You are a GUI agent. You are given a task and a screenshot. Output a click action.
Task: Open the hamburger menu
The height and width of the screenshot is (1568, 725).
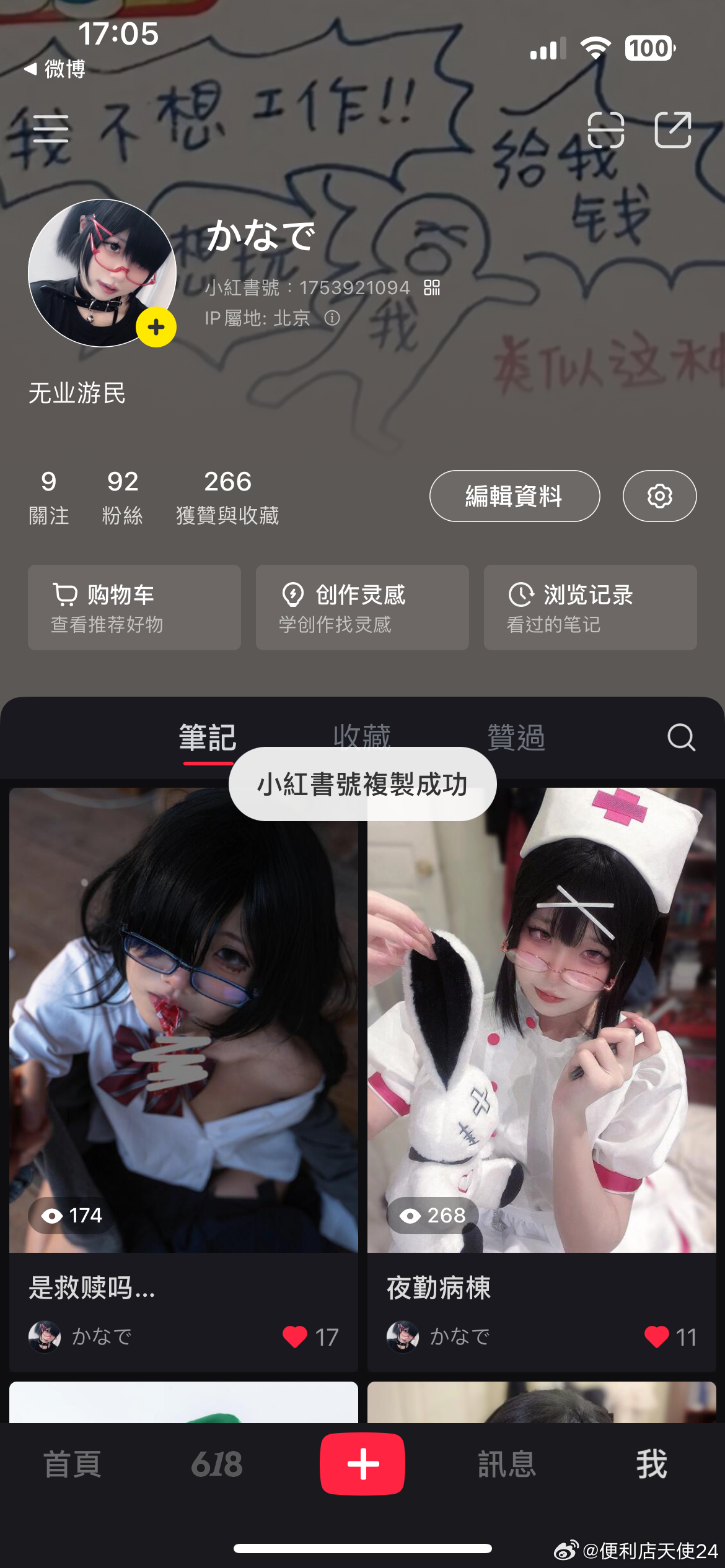pyautogui.click(x=51, y=129)
